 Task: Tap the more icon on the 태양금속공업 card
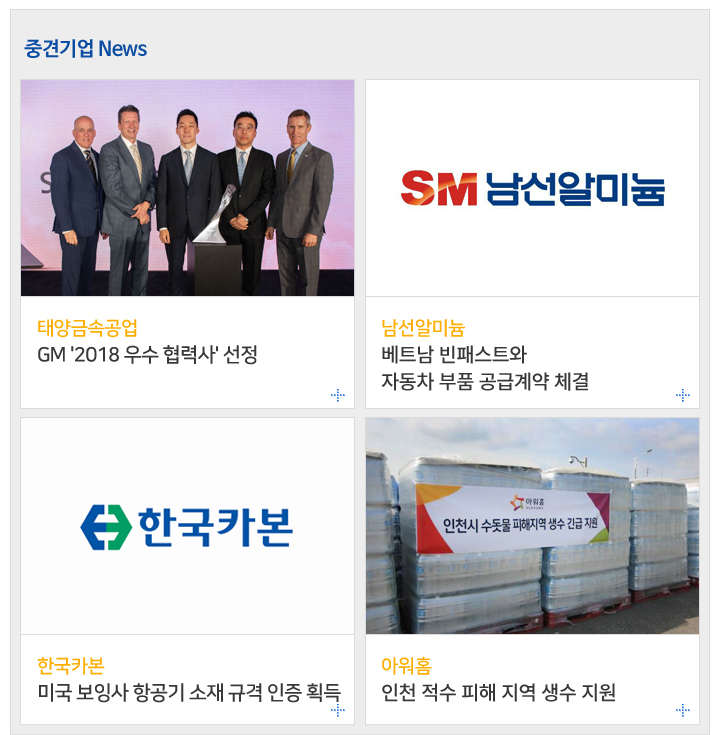tap(338, 395)
